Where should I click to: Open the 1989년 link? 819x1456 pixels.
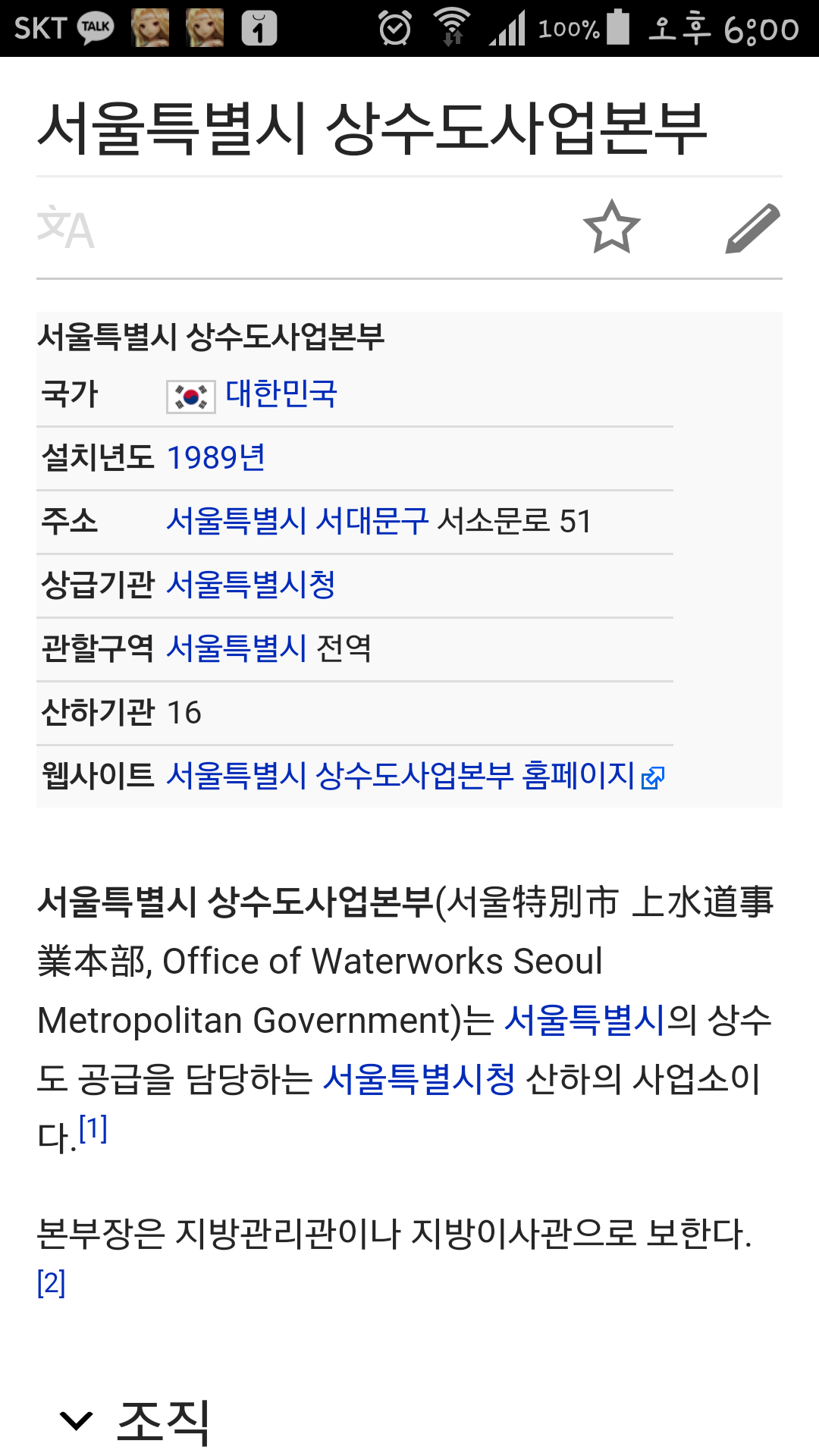[216, 457]
